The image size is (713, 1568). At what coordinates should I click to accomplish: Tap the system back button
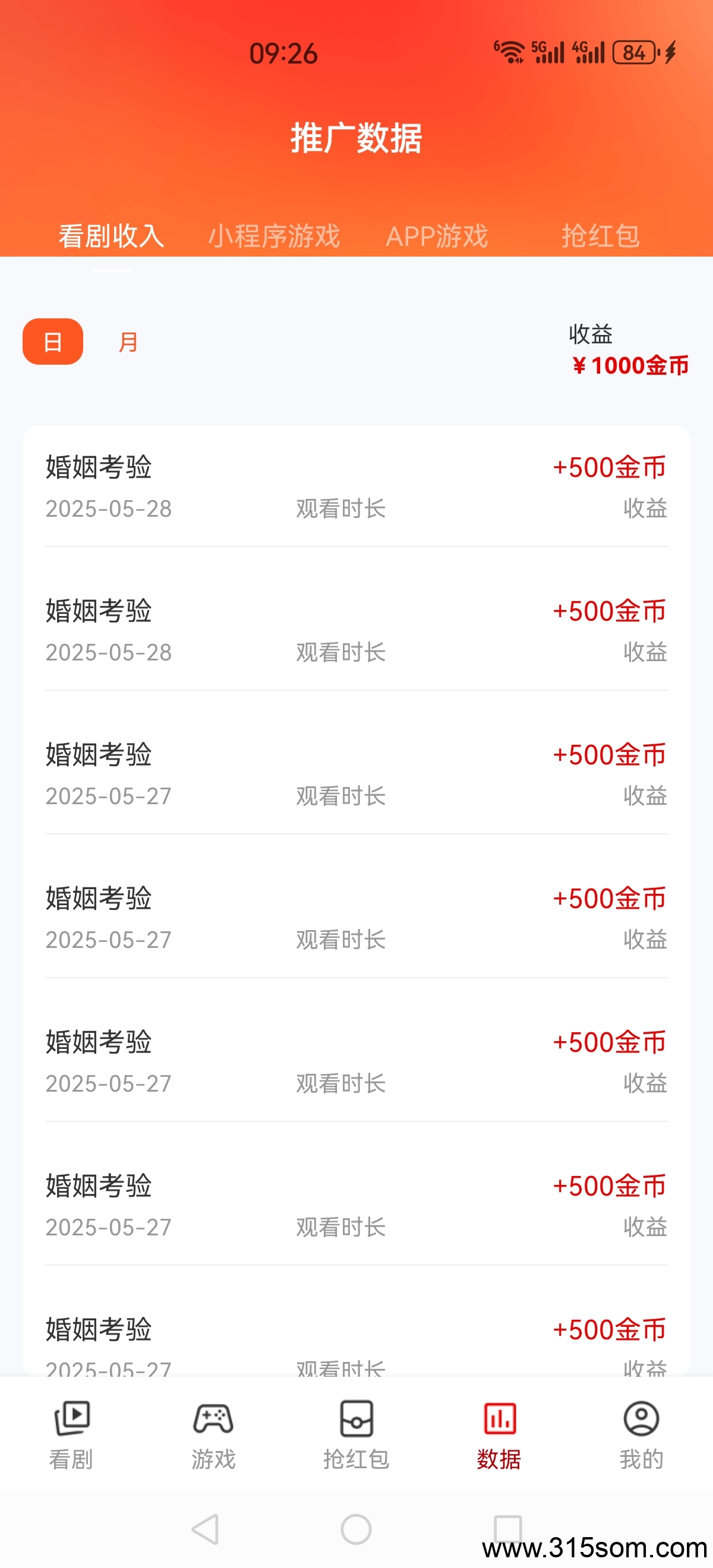click(206, 1529)
